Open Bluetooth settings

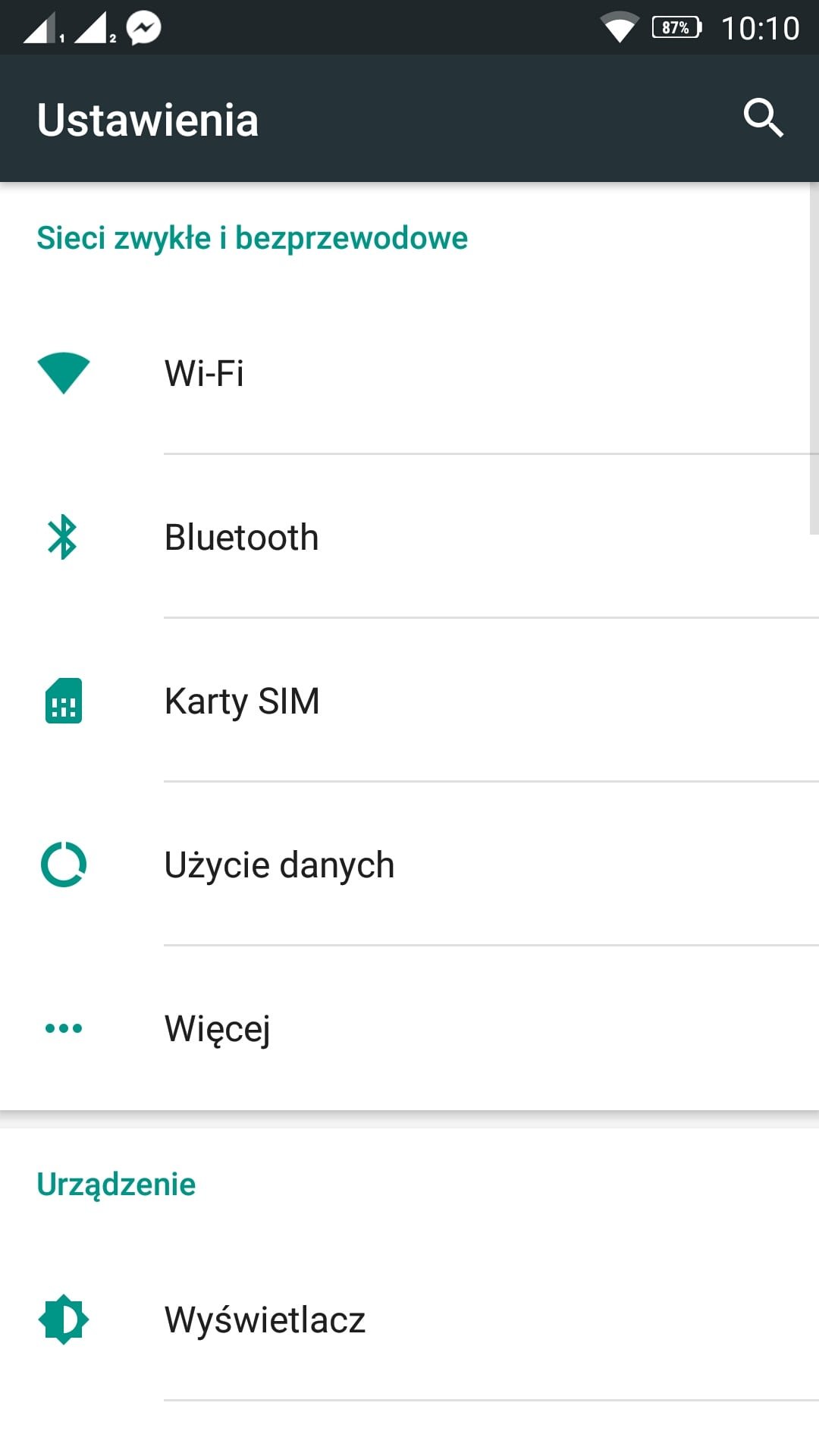pos(409,537)
